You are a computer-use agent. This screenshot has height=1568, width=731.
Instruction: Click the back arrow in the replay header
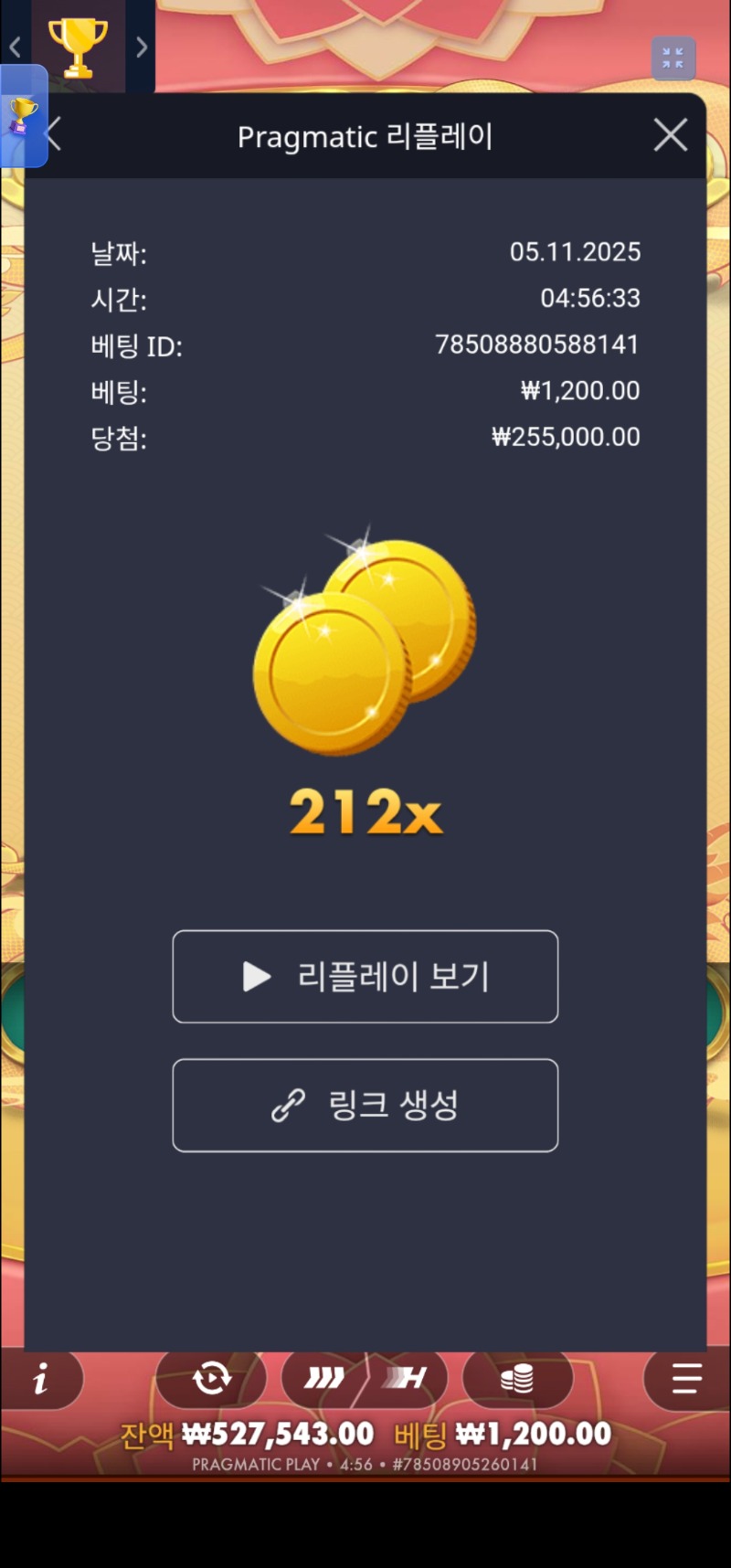(52, 135)
